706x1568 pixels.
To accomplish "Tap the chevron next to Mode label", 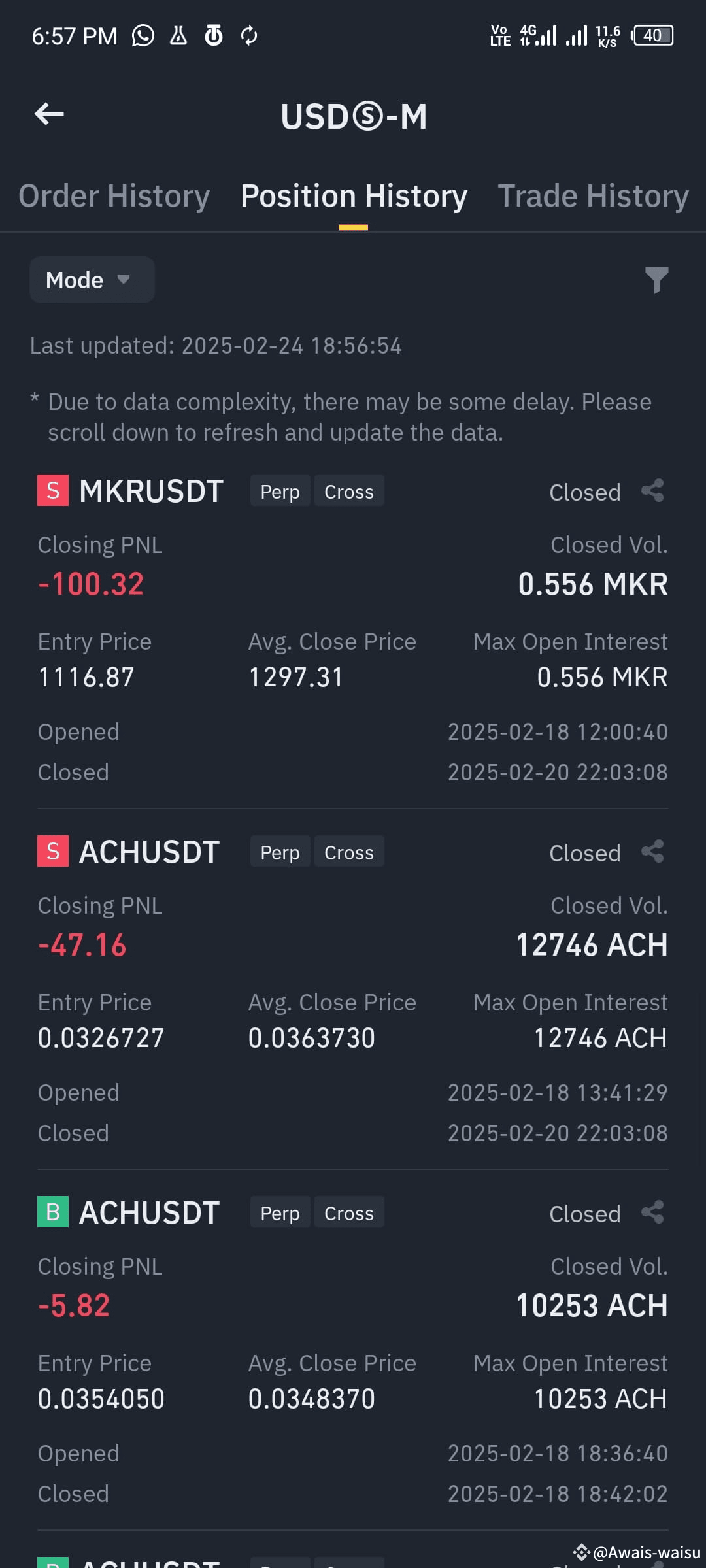I will 126,280.
